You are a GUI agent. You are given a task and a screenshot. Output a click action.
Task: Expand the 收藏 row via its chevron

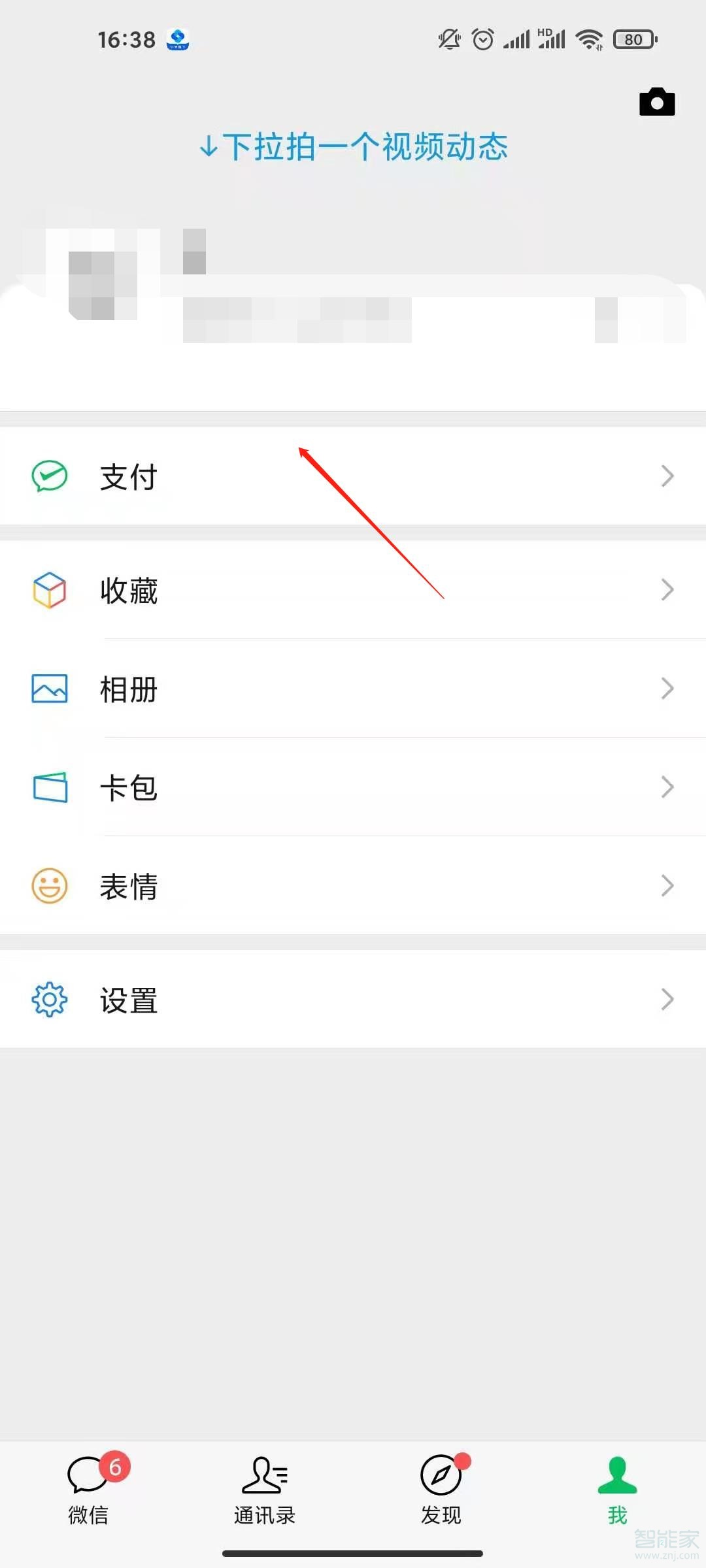pyautogui.click(x=665, y=590)
